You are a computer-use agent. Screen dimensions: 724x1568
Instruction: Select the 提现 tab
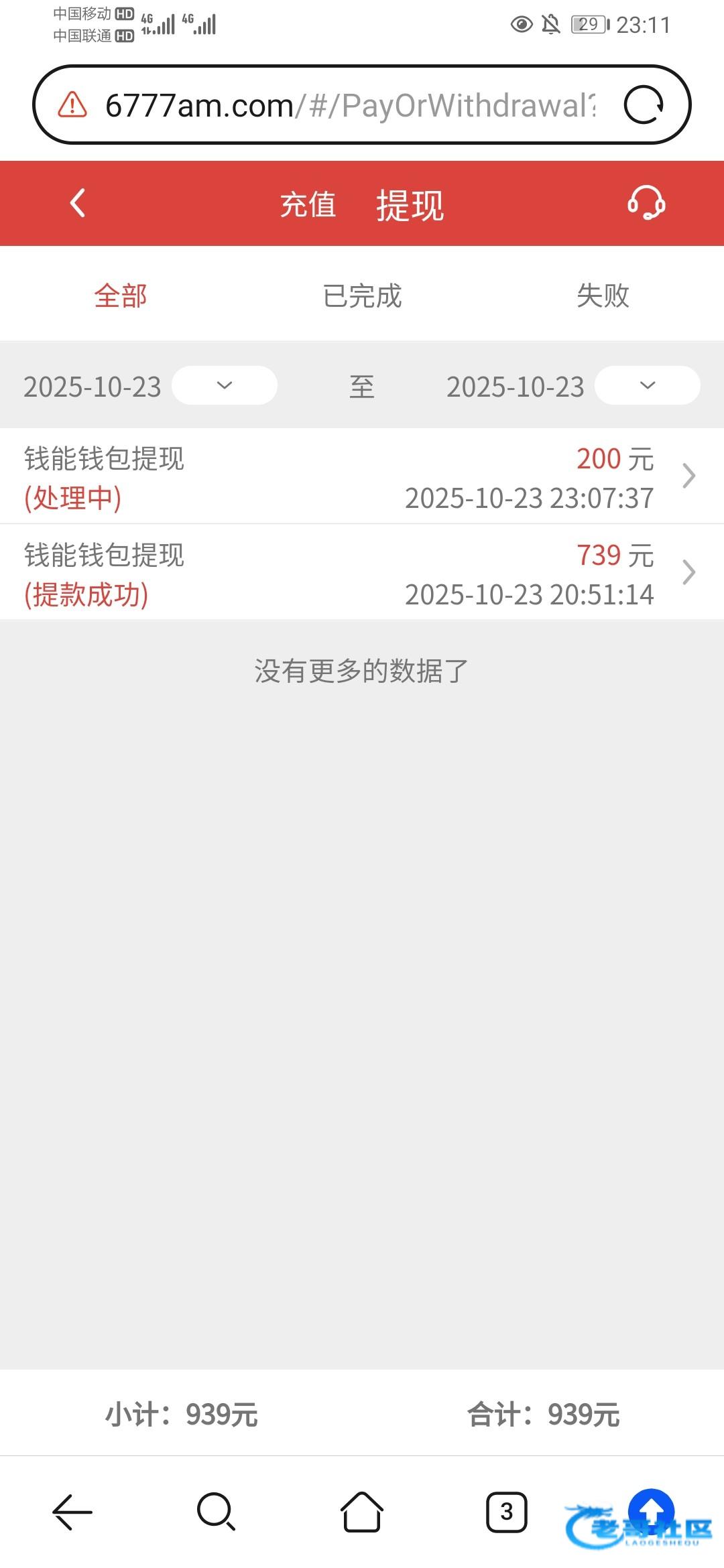click(410, 204)
